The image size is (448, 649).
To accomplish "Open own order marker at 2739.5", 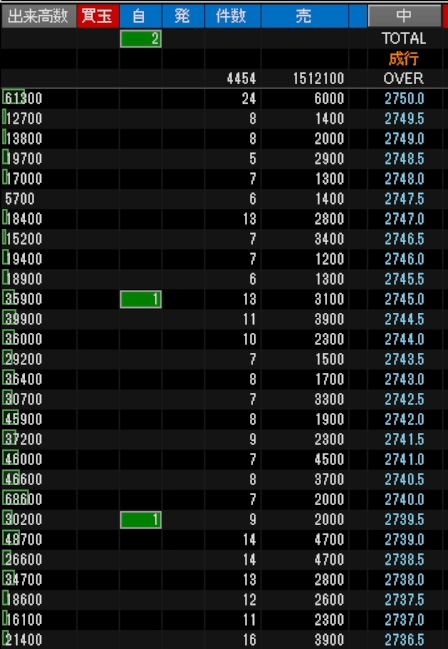I will [141, 519].
